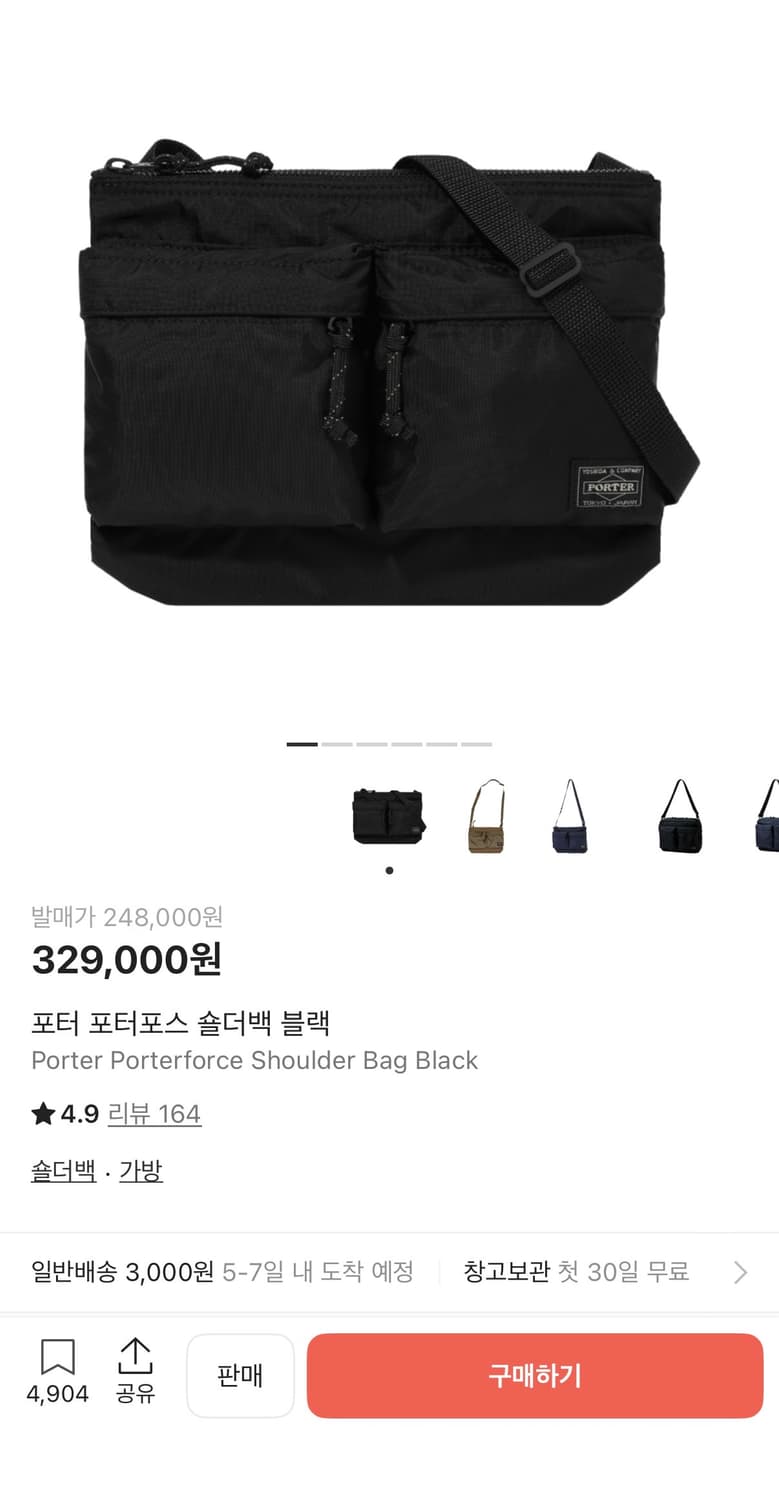Select the partially visible rightmost bag thumbnail

[x=768, y=816]
